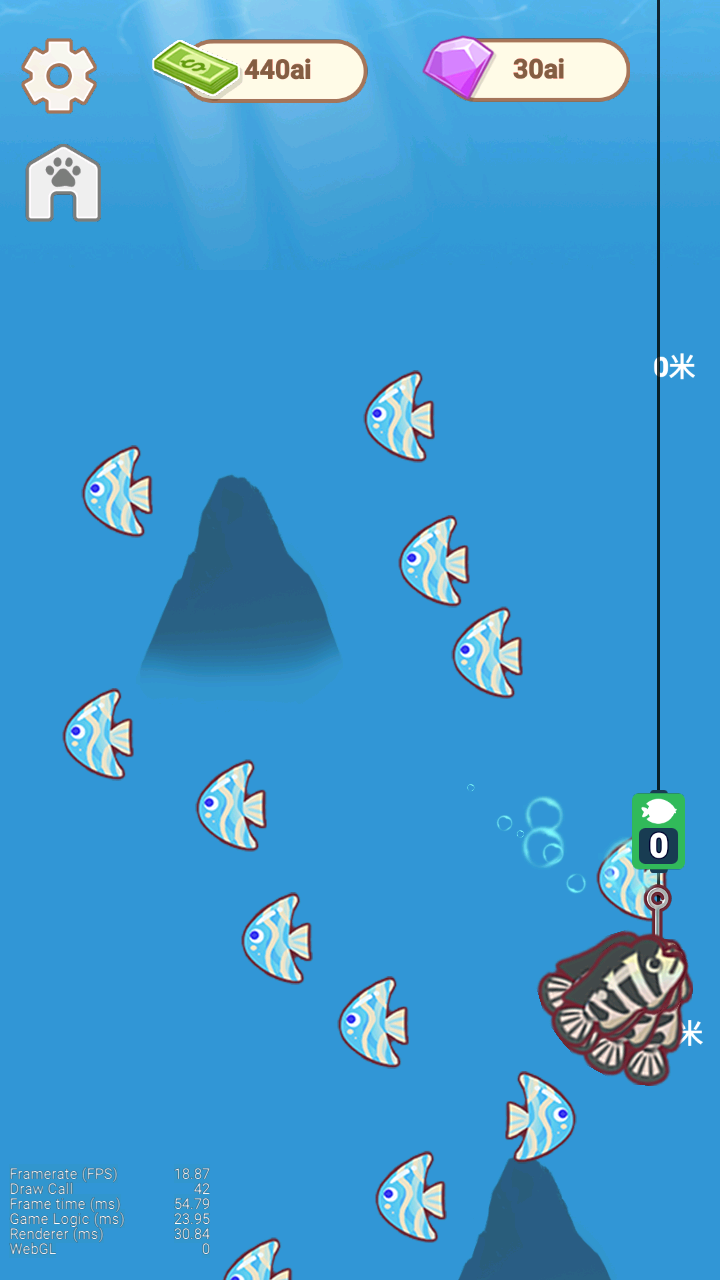The width and height of the screenshot is (720, 1280).
Task: Open the settings gear
Action: [59, 75]
